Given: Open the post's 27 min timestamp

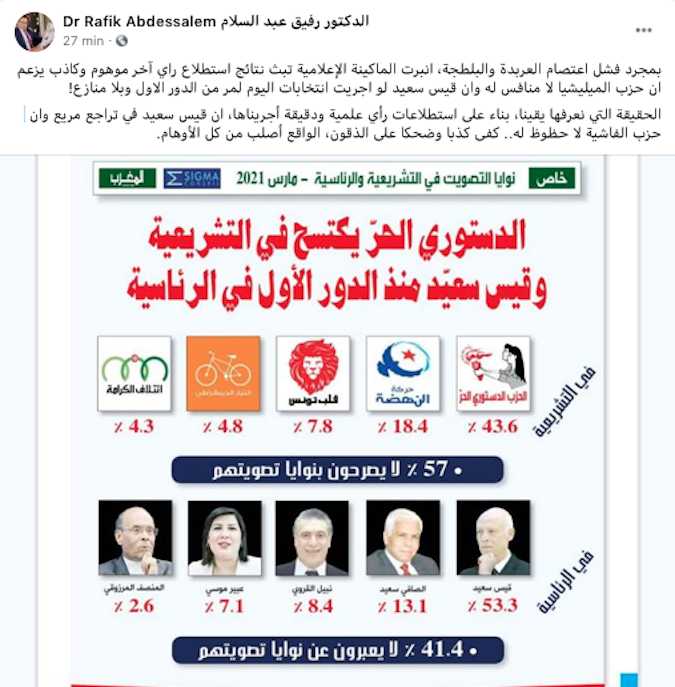Looking at the screenshot, I should click(x=82, y=42).
